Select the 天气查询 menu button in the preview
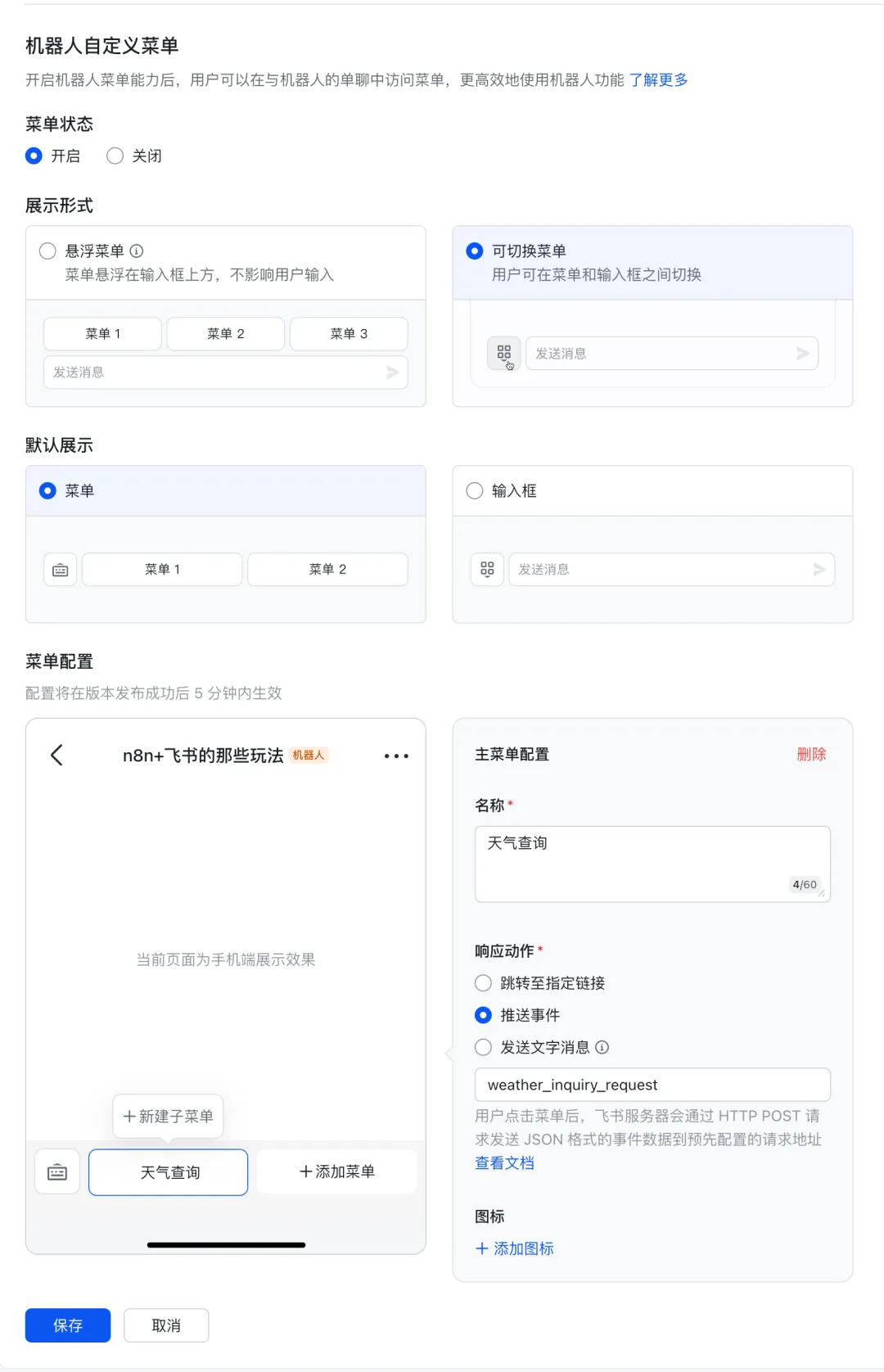884x1372 pixels. tap(169, 1172)
